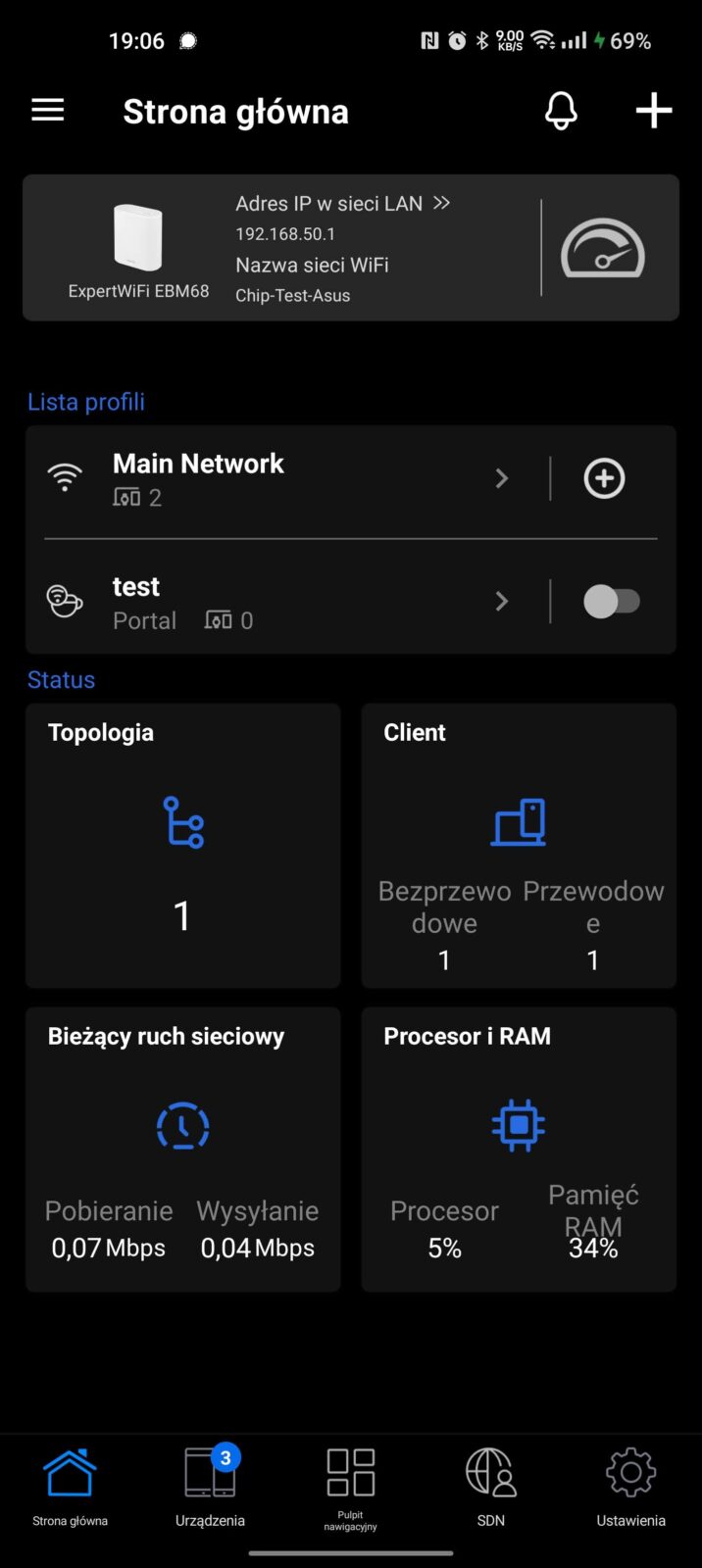Open the Client card

pos(519,845)
